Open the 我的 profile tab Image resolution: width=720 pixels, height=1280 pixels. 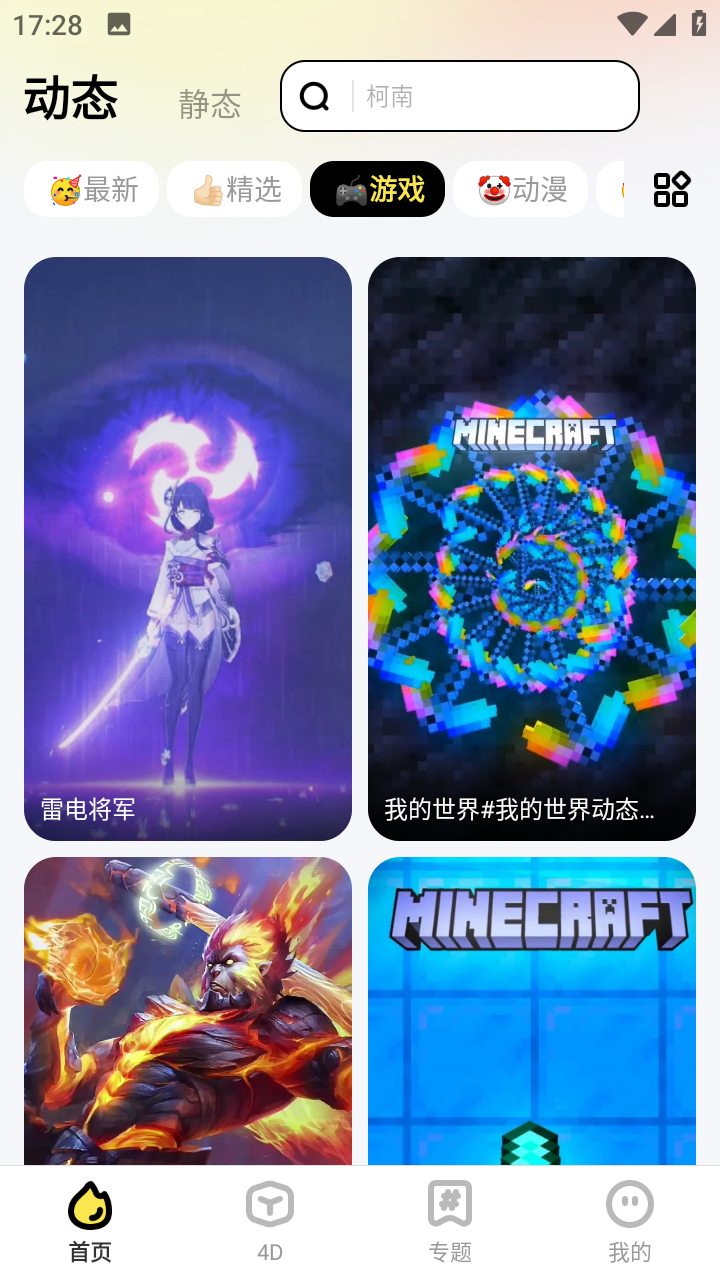point(630,1222)
